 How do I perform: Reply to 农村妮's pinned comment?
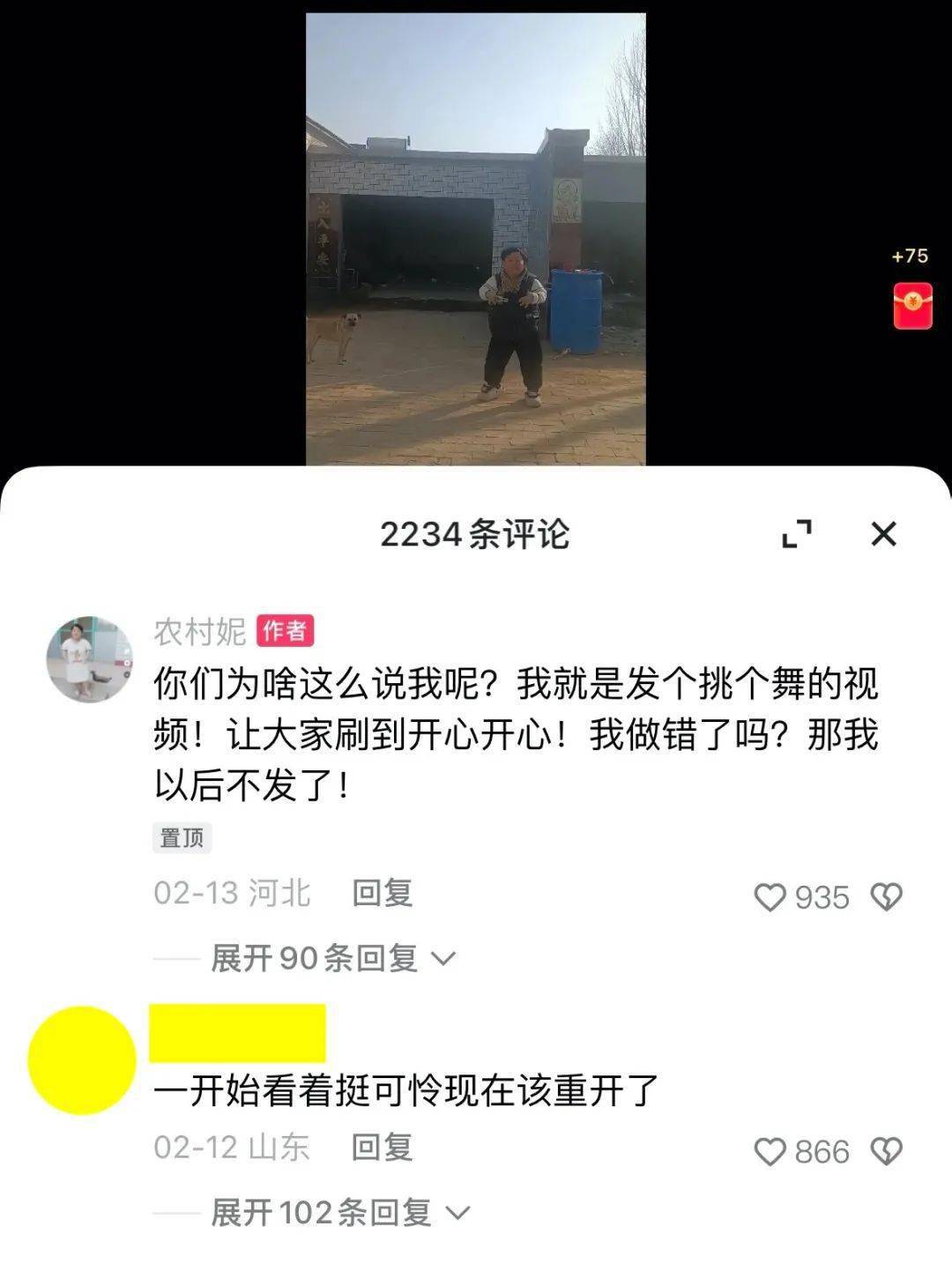click(x=382, y=893)
